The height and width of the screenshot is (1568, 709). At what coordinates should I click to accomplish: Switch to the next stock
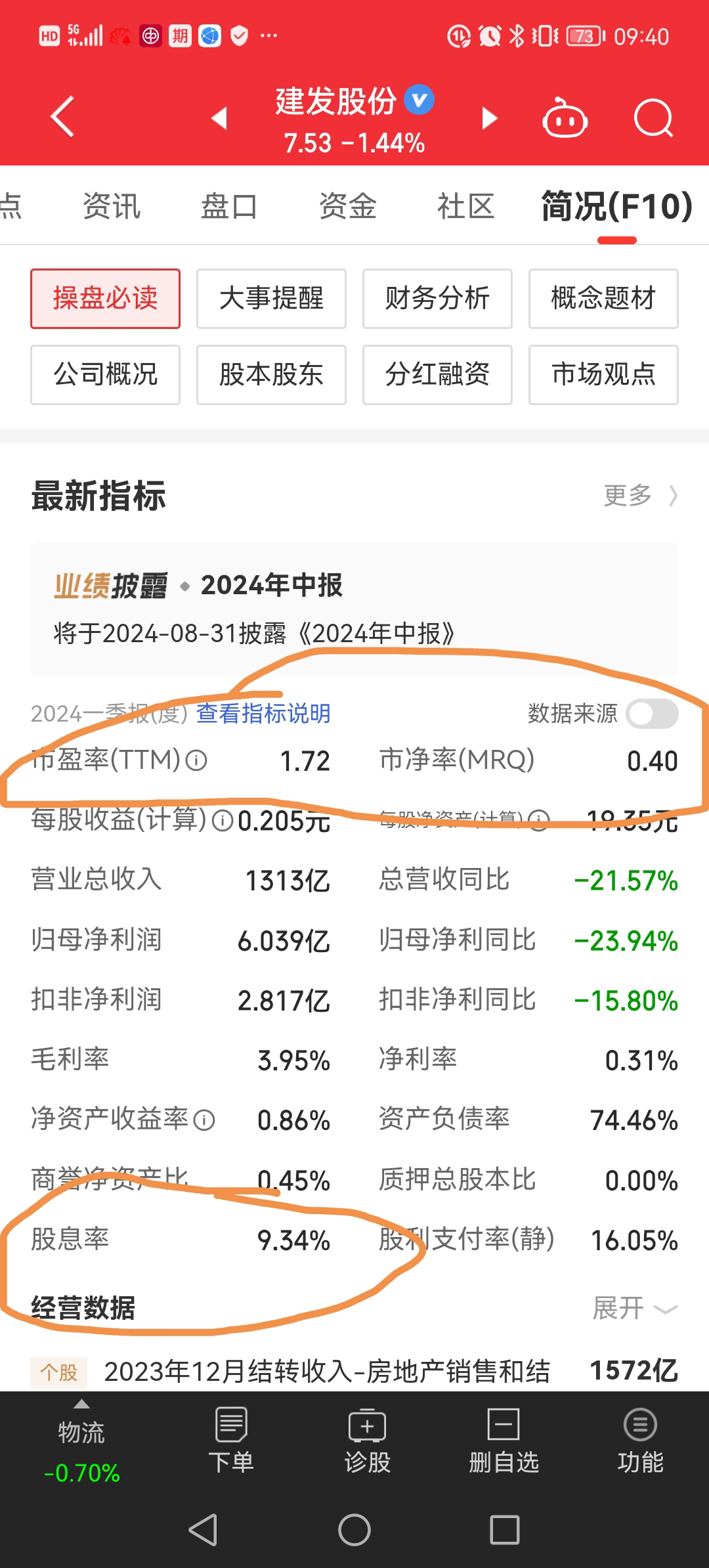coord(489,118)
